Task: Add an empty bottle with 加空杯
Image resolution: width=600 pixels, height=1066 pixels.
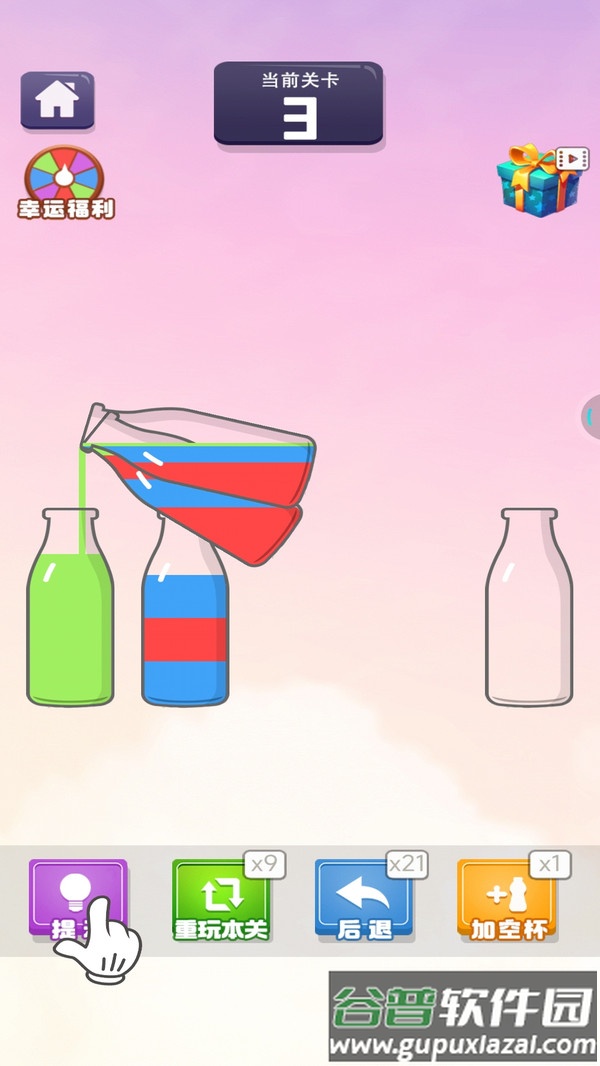Action: 506,899
